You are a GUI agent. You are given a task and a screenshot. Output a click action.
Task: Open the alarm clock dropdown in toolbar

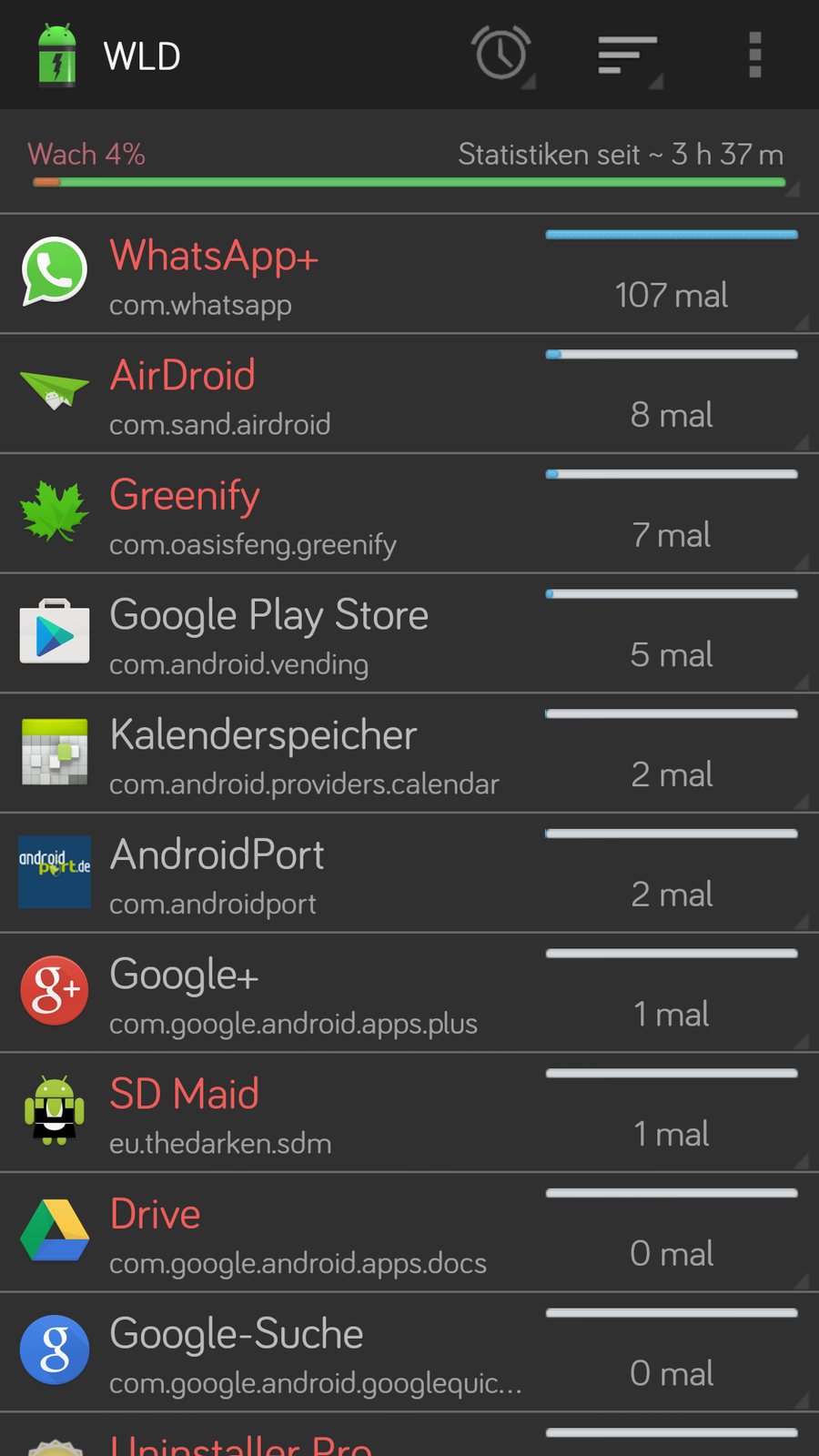click(x=501, y=55)
